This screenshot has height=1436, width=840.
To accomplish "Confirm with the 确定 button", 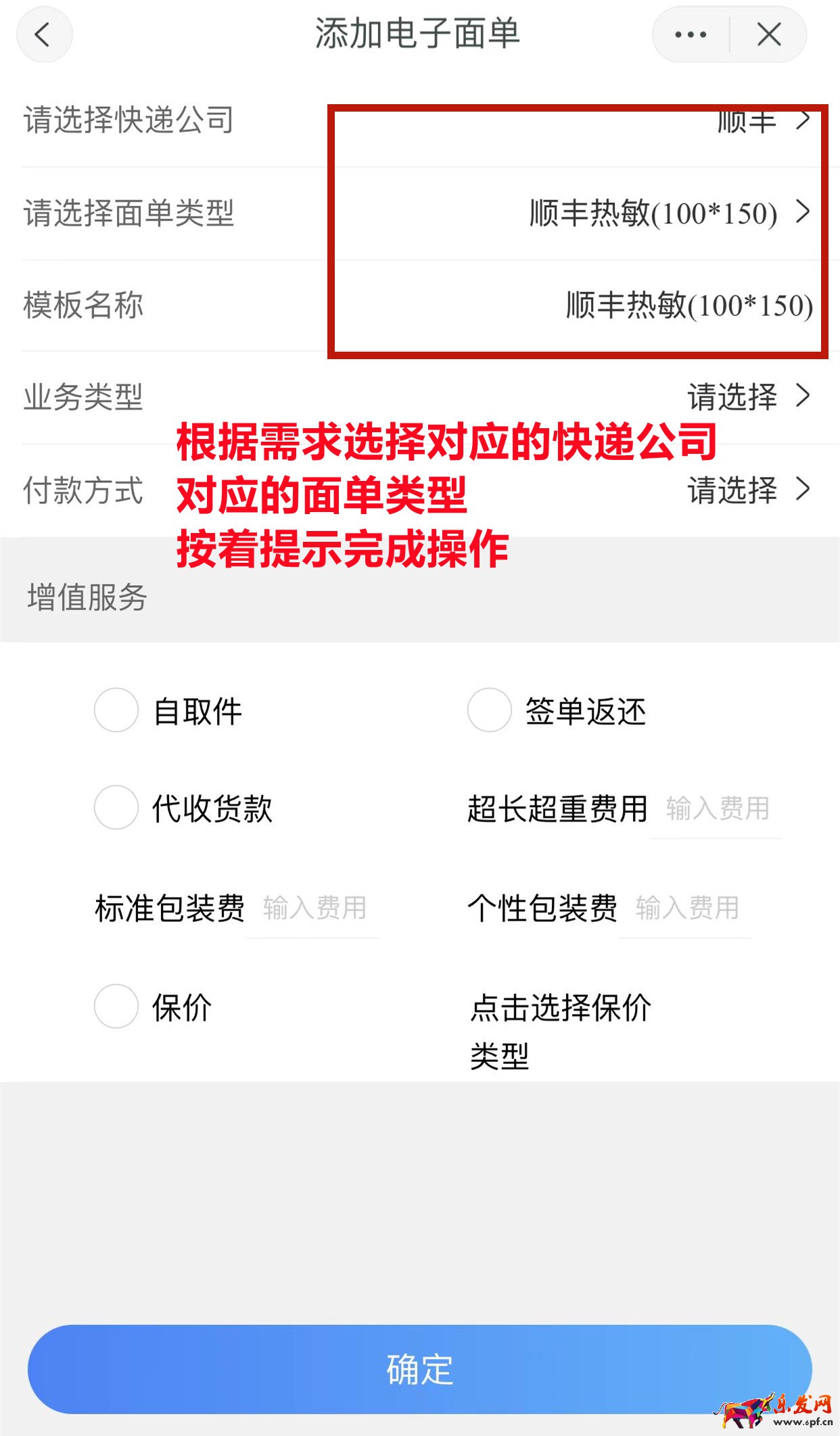I will pos(419,1369).
